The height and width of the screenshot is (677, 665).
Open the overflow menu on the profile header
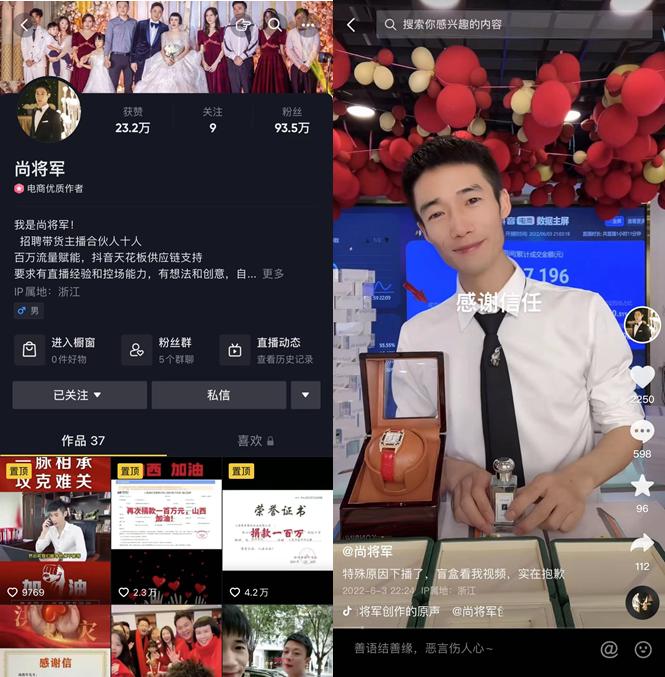coord(308,24)
